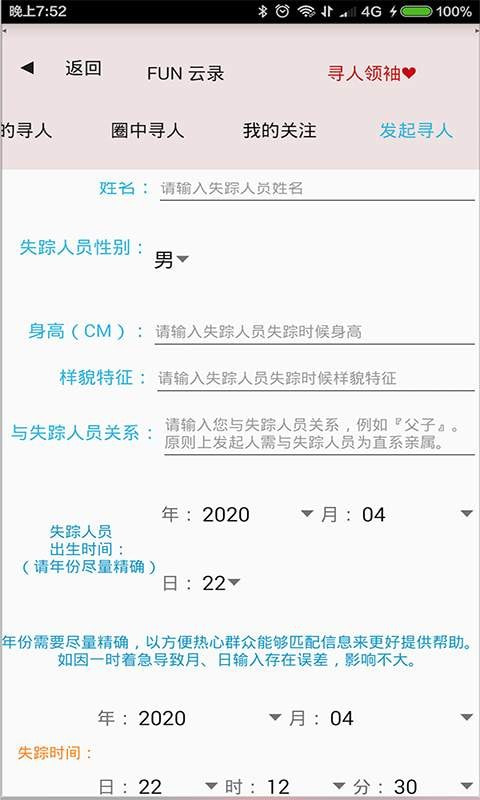
Task: Open 寻人领袖 at the top
Action: [x=371, y=74]
